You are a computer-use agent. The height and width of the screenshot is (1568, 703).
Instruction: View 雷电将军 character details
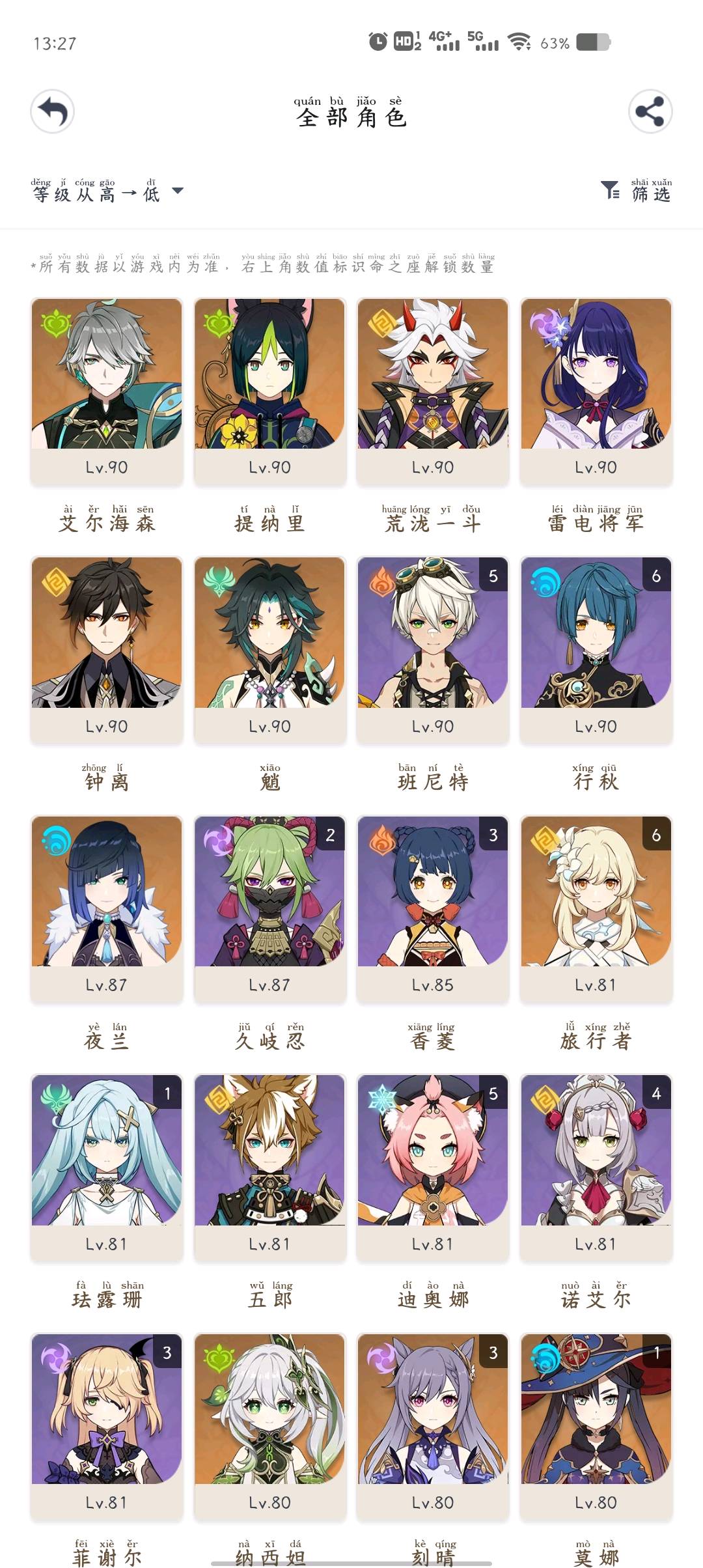(596, 391)
